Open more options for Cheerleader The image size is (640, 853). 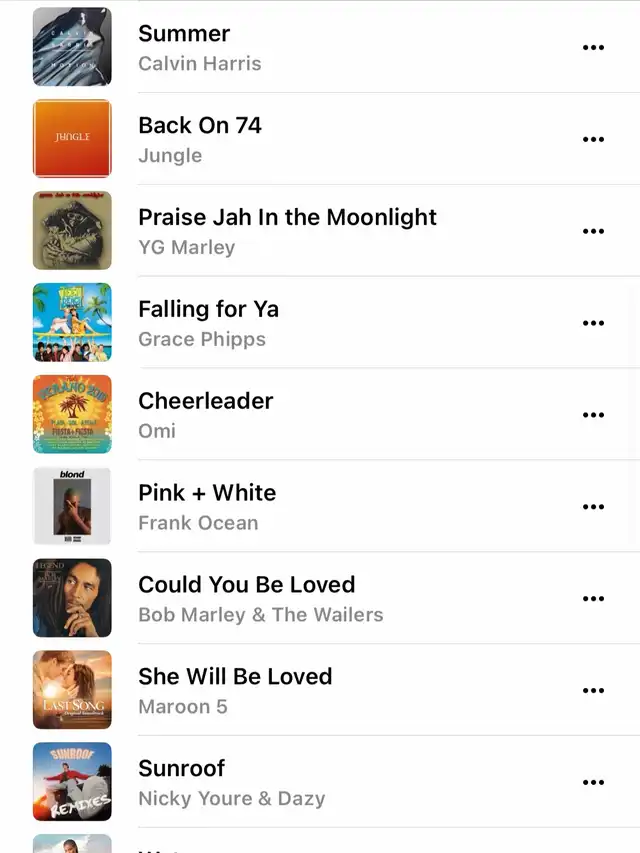coord(593,415)
